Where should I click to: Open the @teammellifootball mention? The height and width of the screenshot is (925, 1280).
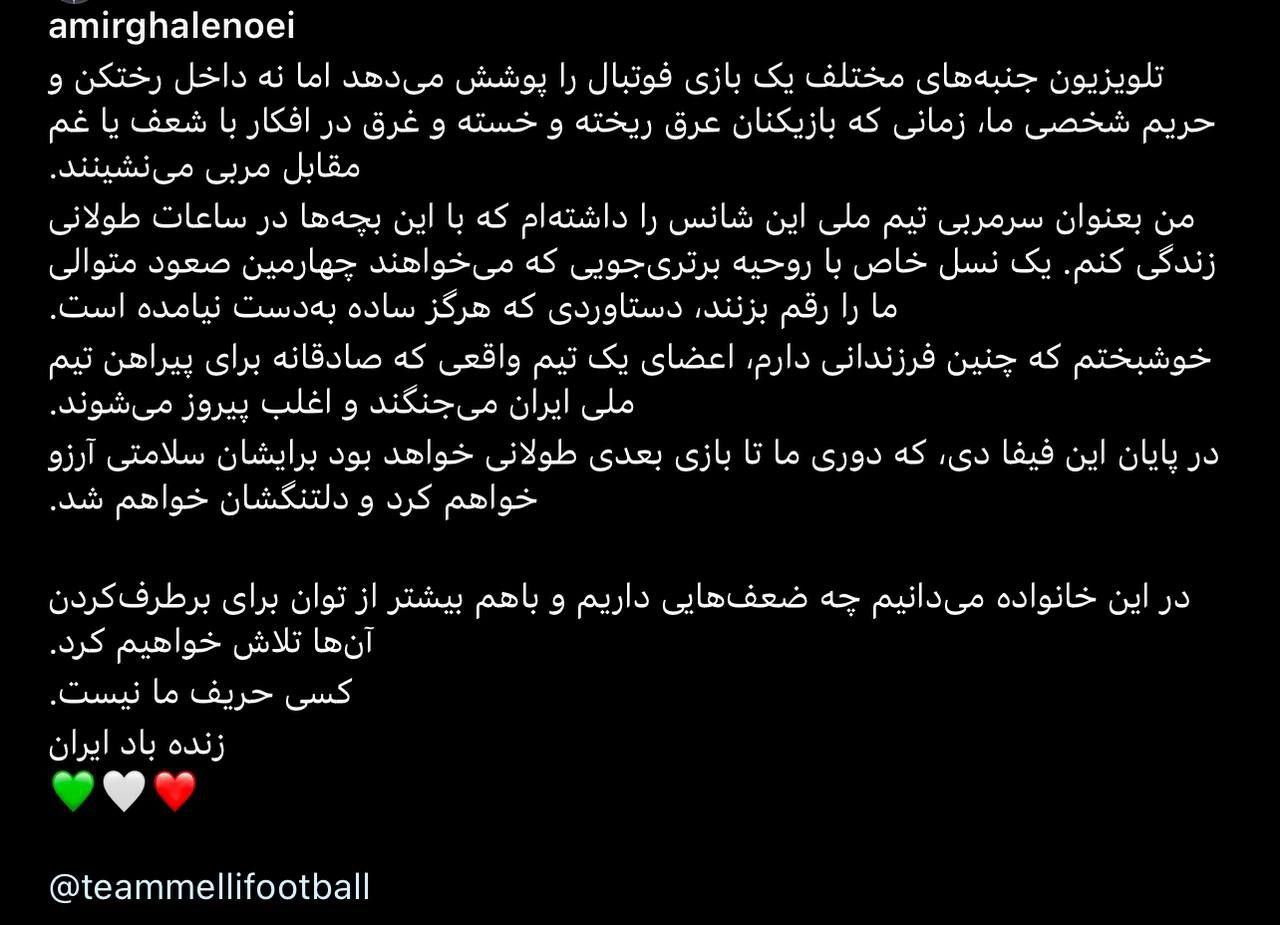click(x=209, y=886)
